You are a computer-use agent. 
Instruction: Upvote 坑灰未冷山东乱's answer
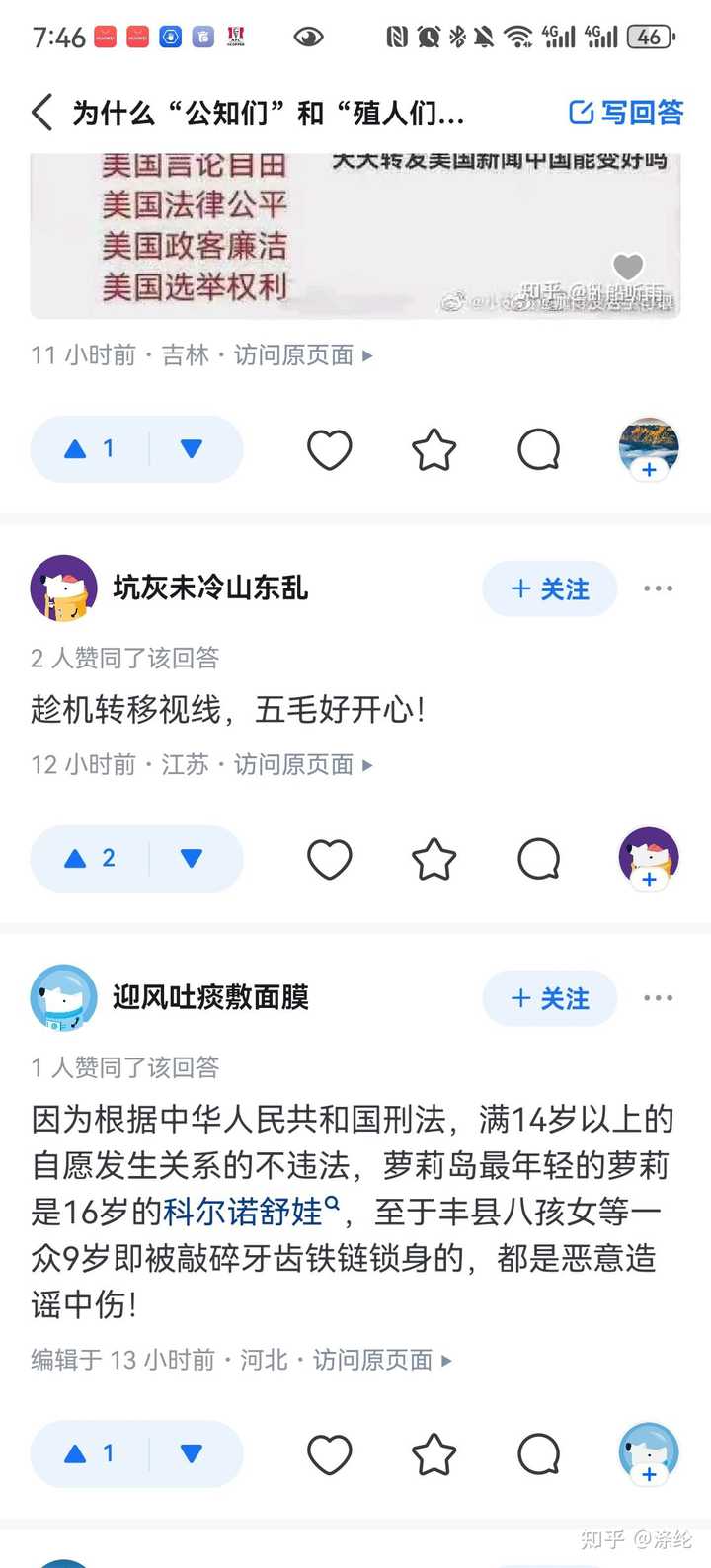(x=90, y=859)
